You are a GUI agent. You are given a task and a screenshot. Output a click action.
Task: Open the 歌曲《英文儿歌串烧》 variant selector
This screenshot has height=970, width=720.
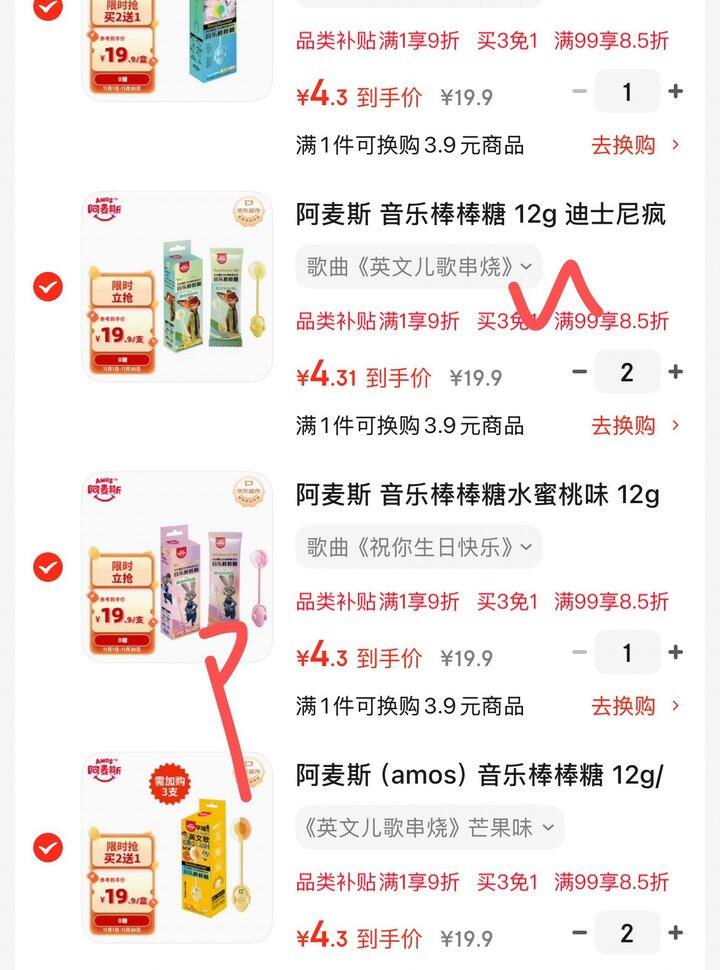[419, 267]
